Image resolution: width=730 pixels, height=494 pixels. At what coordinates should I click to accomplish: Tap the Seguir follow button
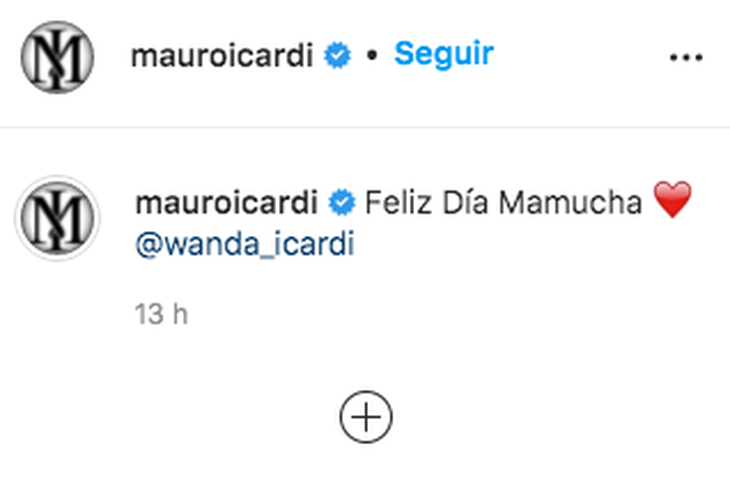pos(443,55)
